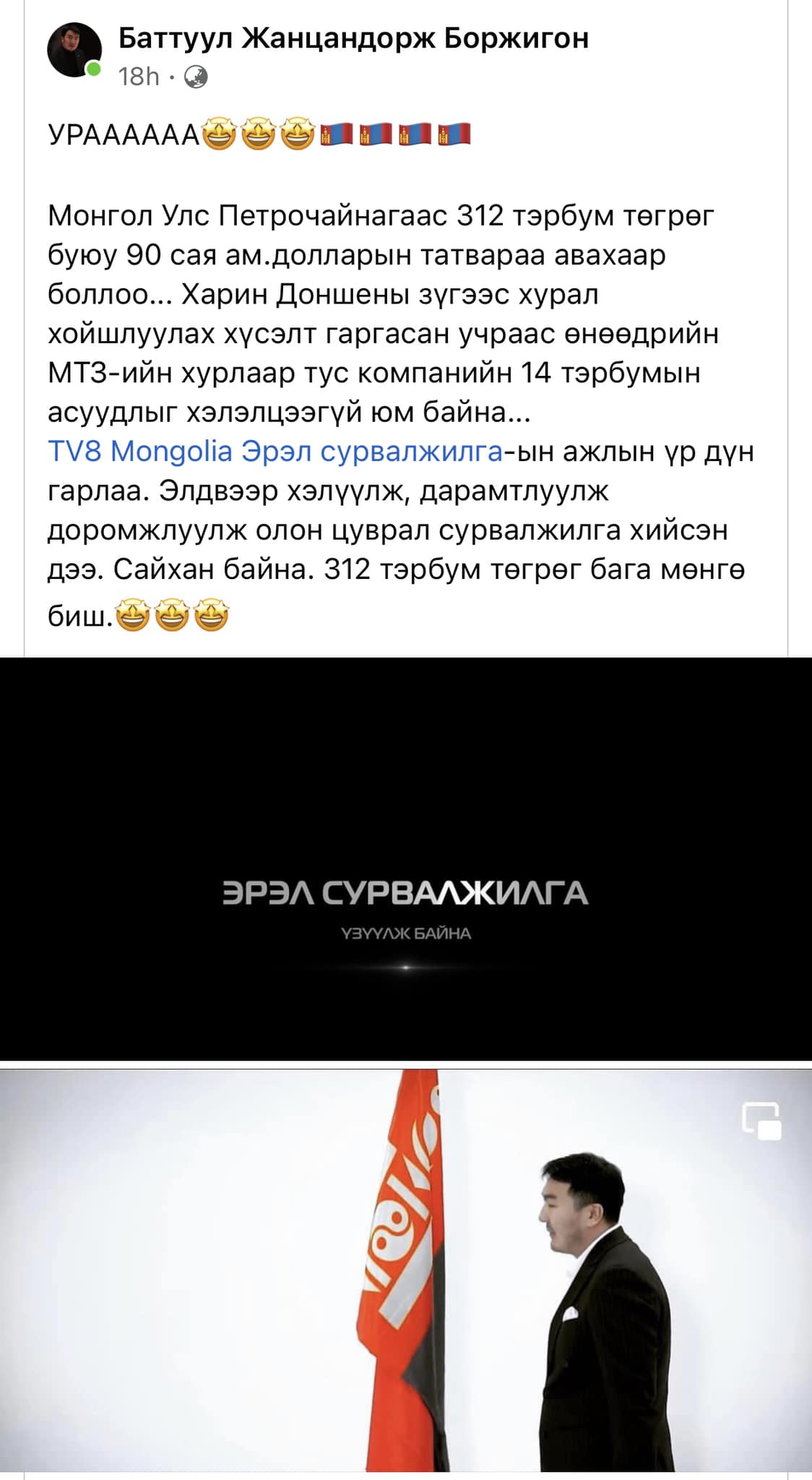Open the photo of man beside flag
Viewport: 812px width, 1480px height.
[x=406, y=1272]
